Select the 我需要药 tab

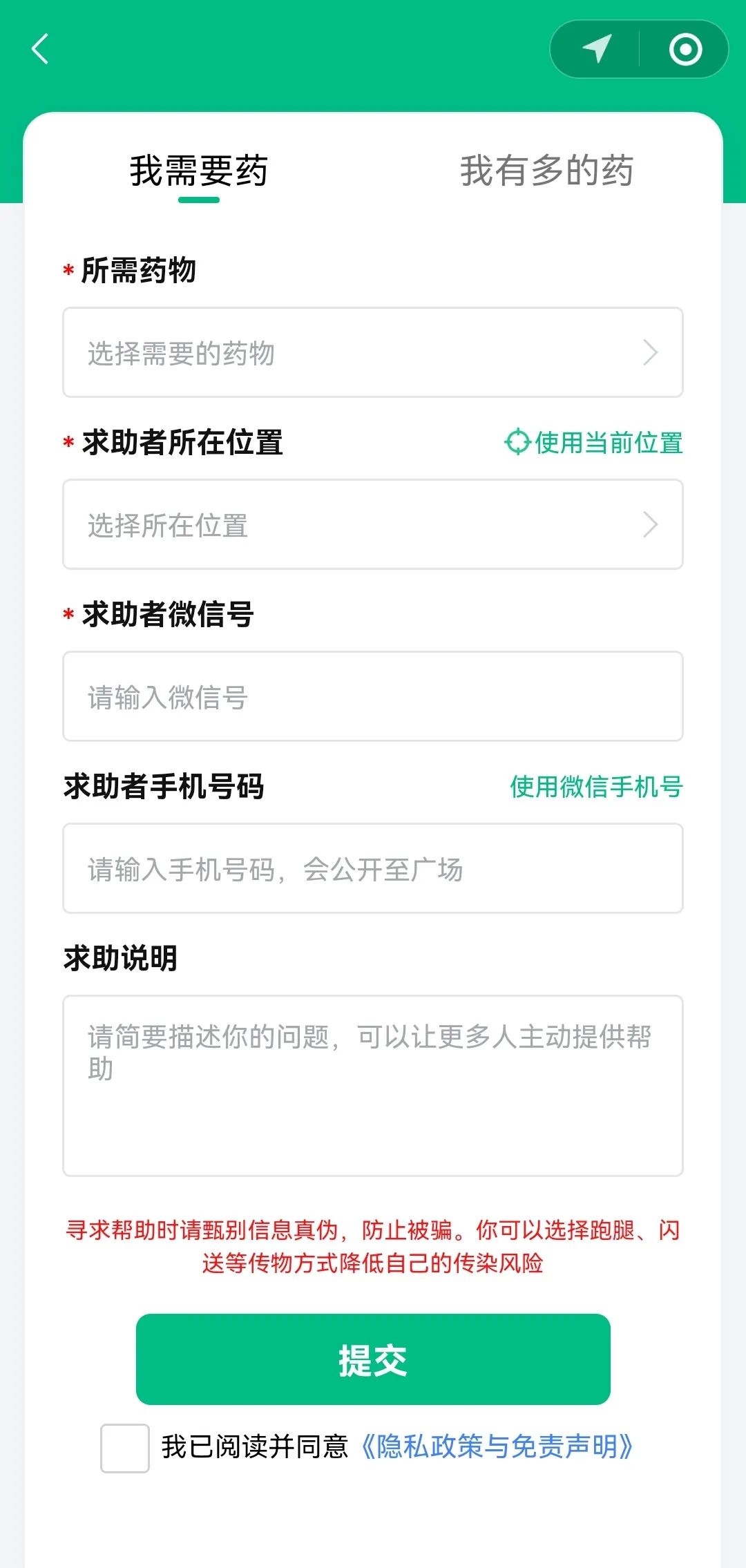199,171
